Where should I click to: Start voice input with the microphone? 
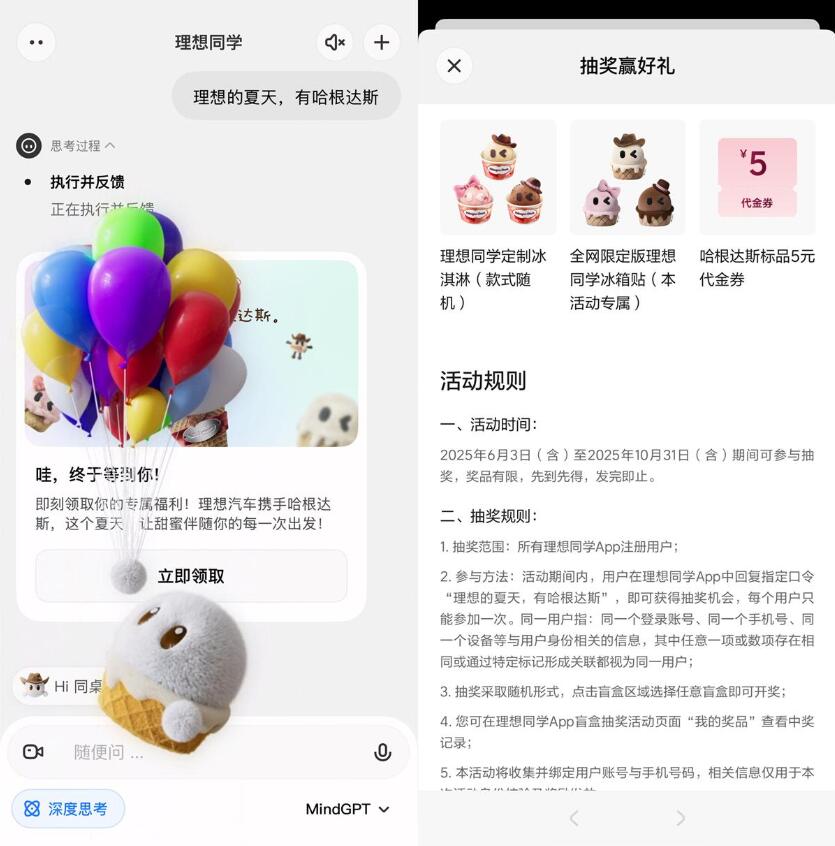382,752
